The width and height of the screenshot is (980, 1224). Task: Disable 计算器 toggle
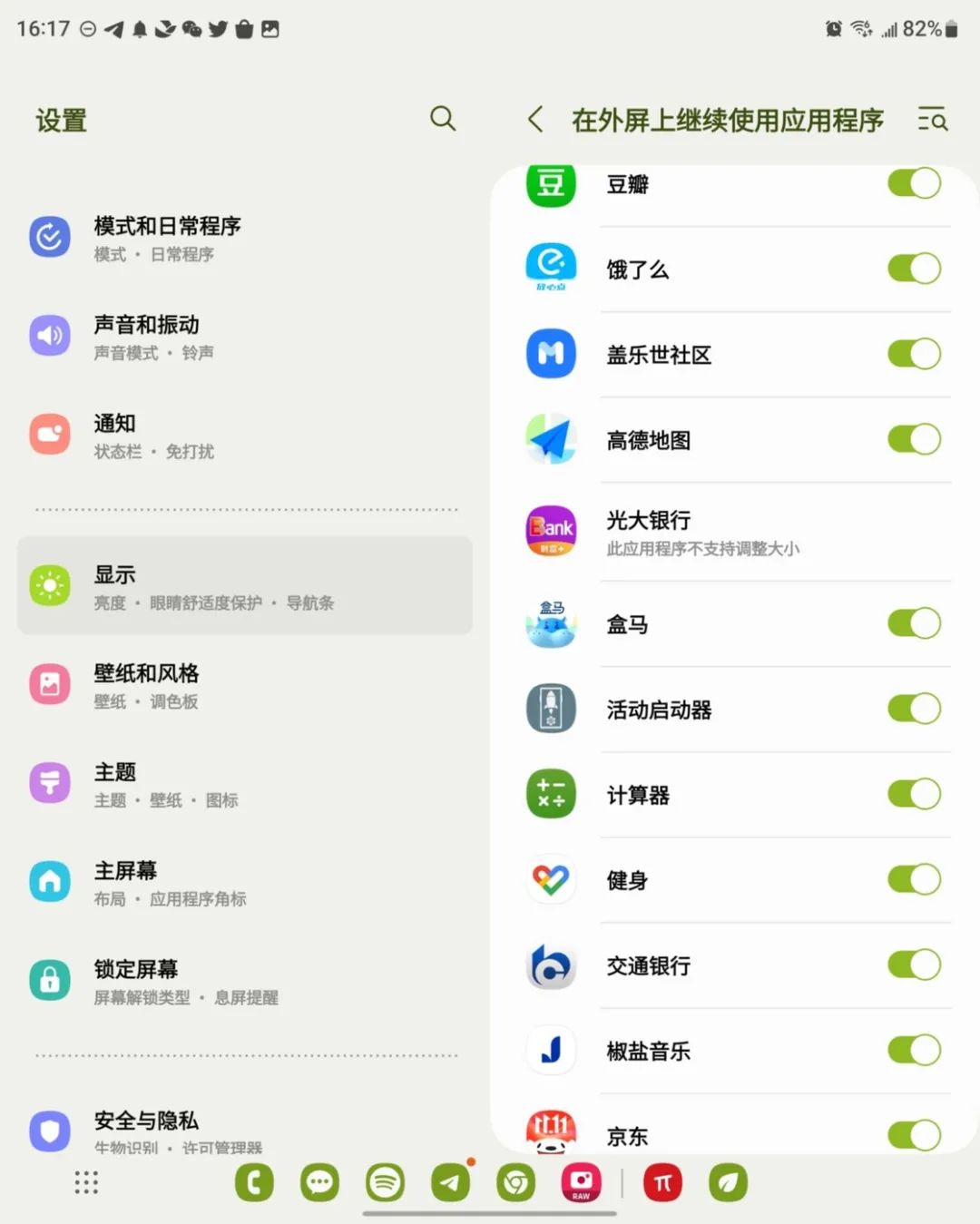pos(914,794)
